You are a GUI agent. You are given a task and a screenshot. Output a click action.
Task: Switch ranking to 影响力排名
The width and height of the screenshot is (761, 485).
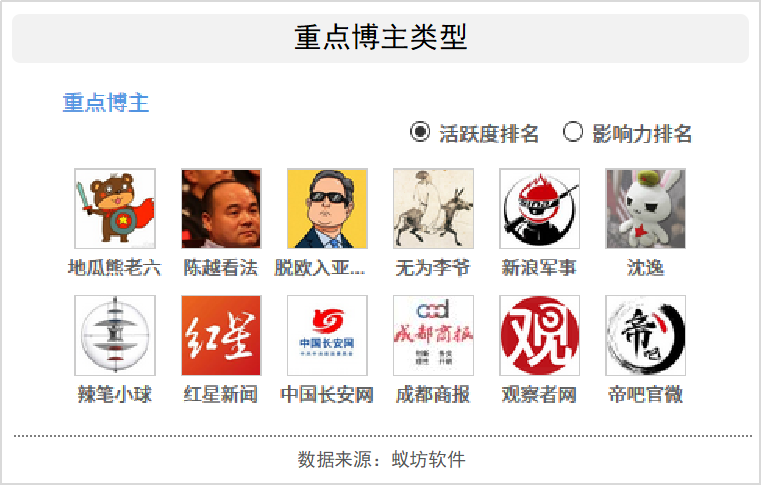[x=574, y=132]
